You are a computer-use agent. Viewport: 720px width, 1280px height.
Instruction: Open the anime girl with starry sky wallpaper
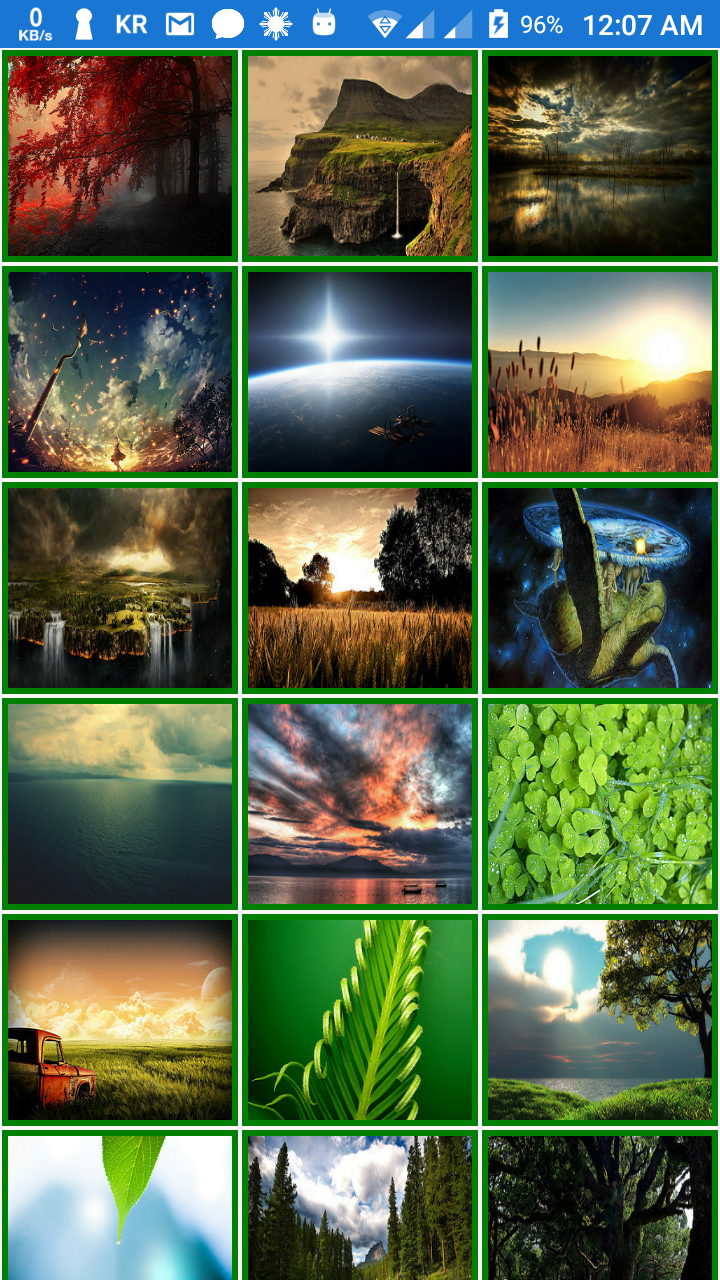pos(120,372)
